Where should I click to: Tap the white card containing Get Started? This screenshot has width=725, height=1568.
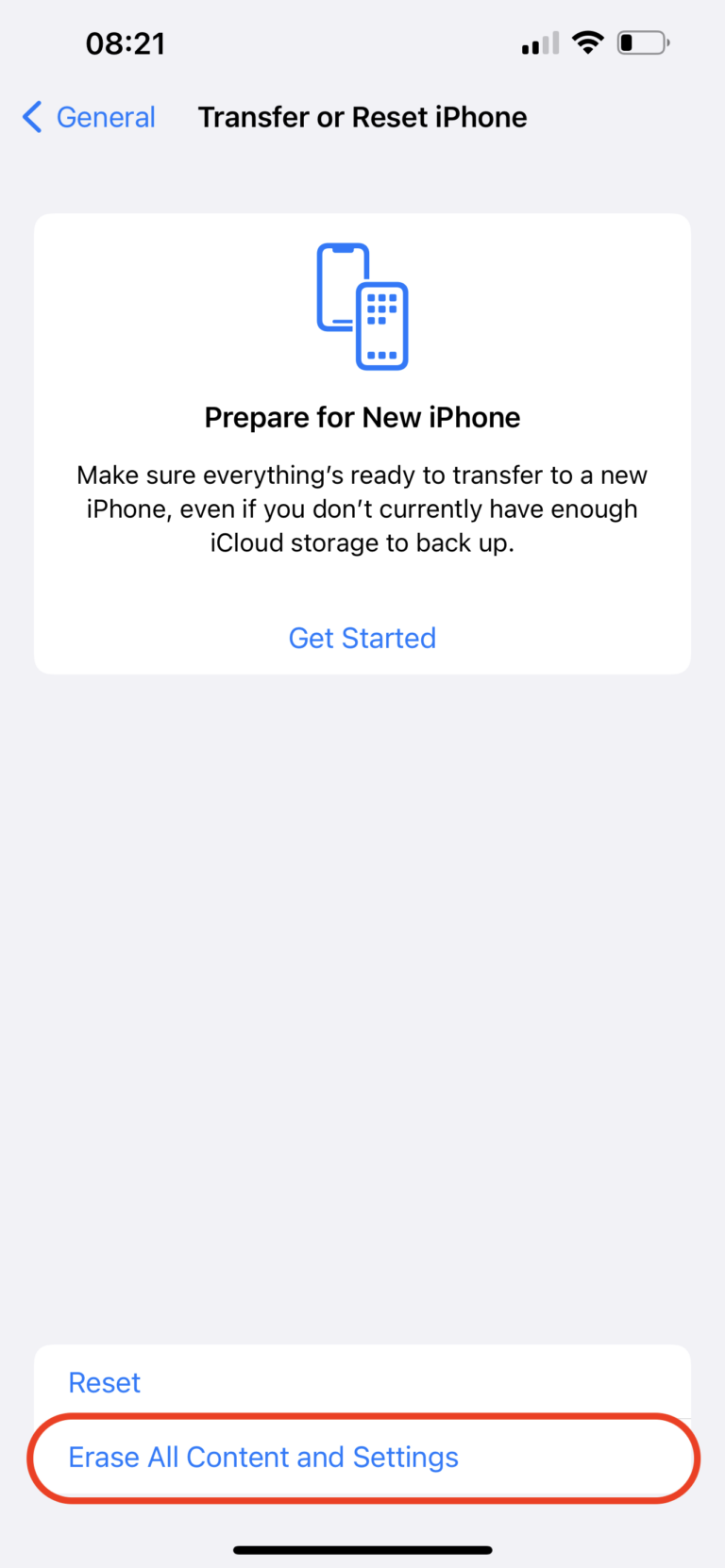[362, 443]
